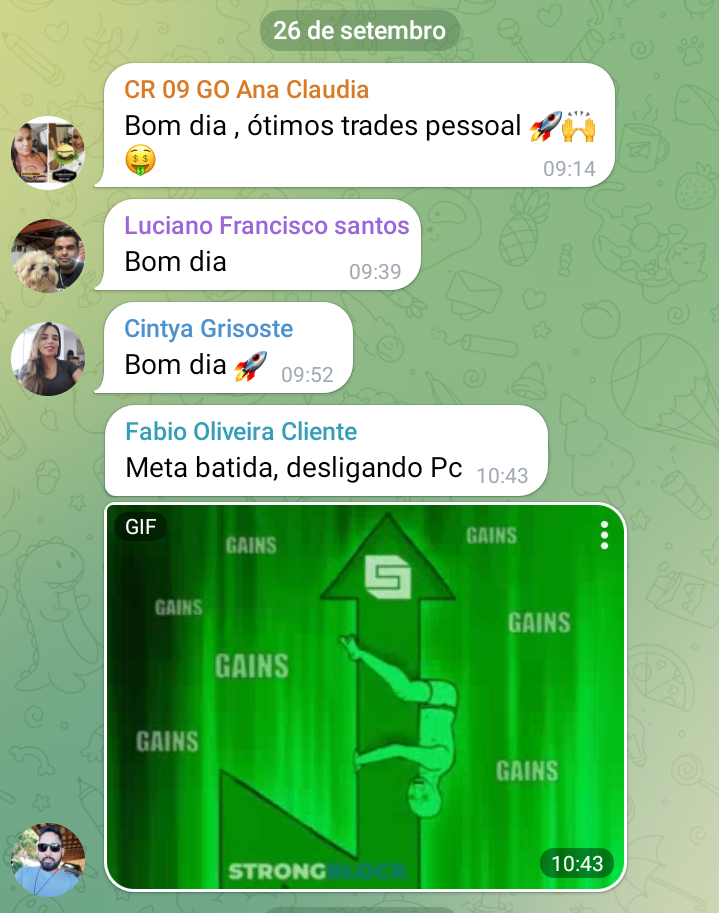The width and height of the screenshot is (719, 913).
Task: View Luciano Francisco santos's avatar
Action: (x=48, y=256)
